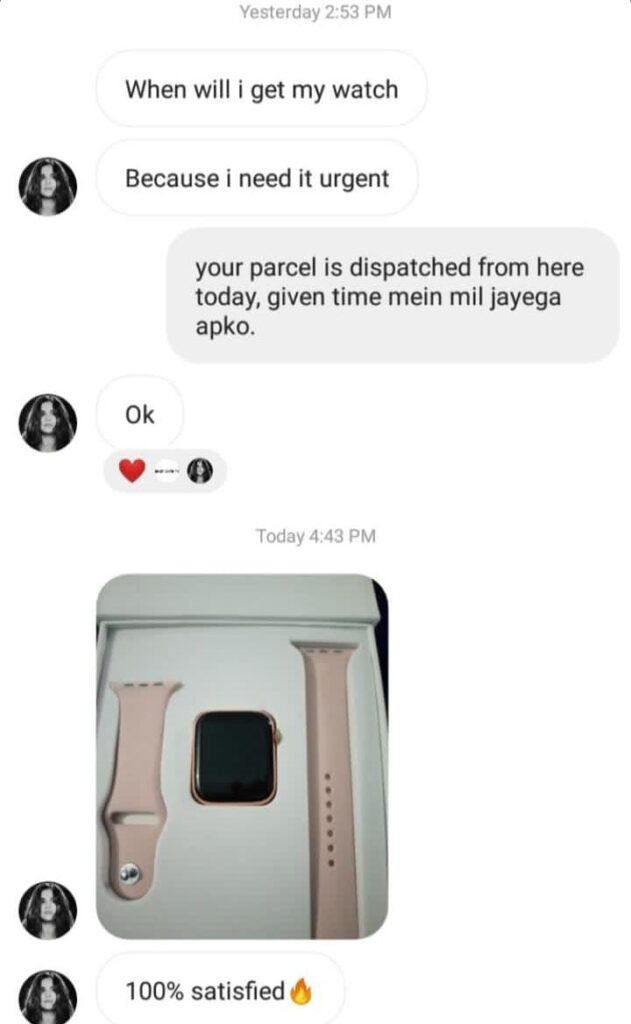
Task: Tap the avatar beside 100% satisfied message
Action: pos(48,996)
